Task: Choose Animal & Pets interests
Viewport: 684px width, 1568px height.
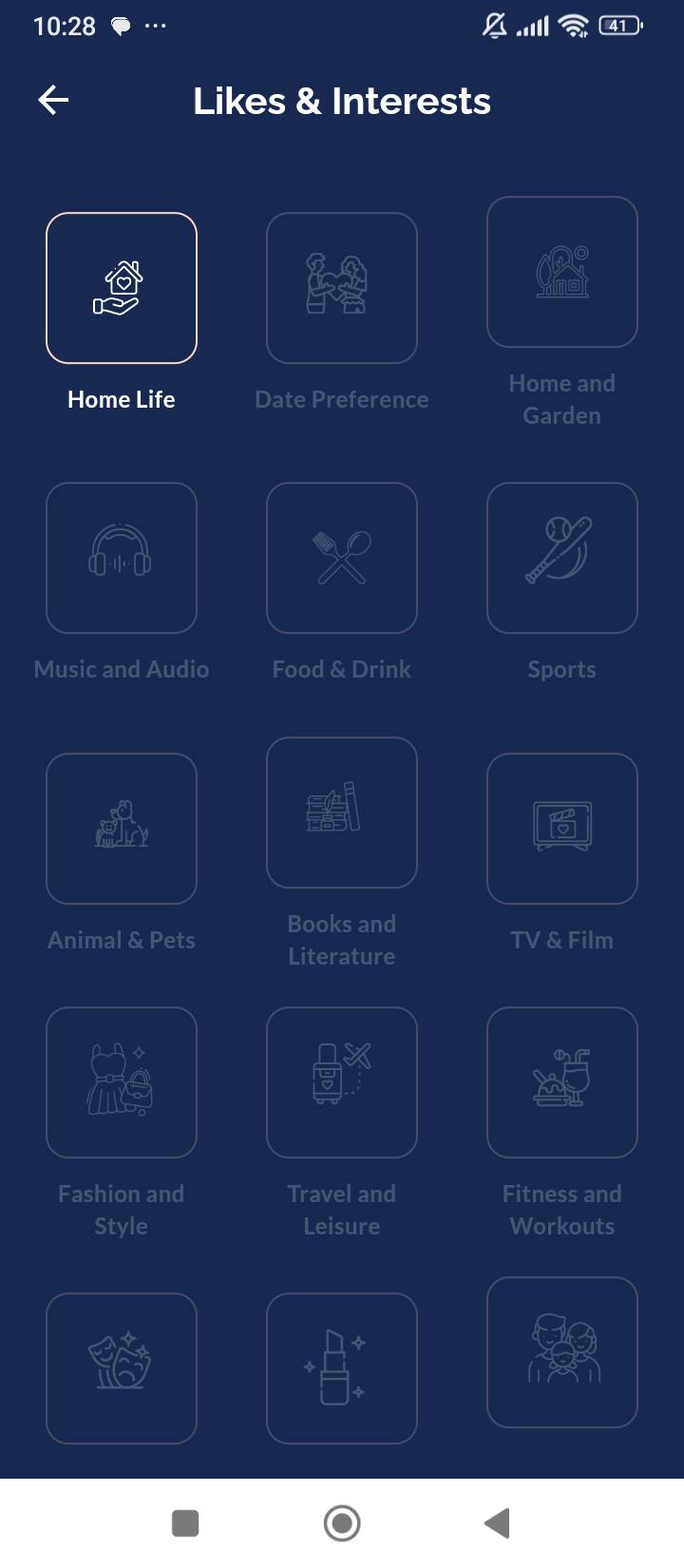Action: 122,829
